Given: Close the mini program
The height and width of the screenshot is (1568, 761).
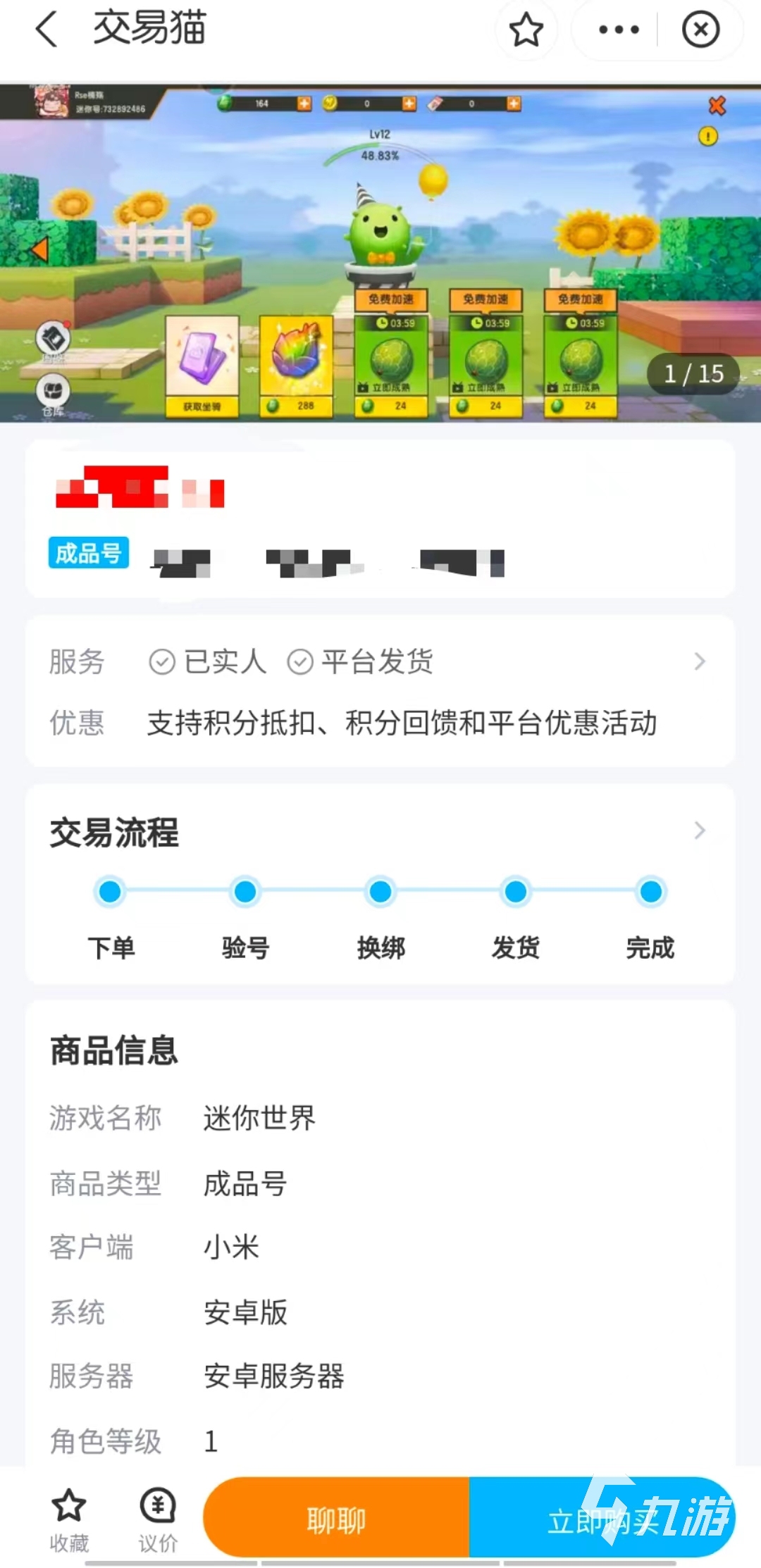Looking at the screenshot, I should [x=700, y=30].
